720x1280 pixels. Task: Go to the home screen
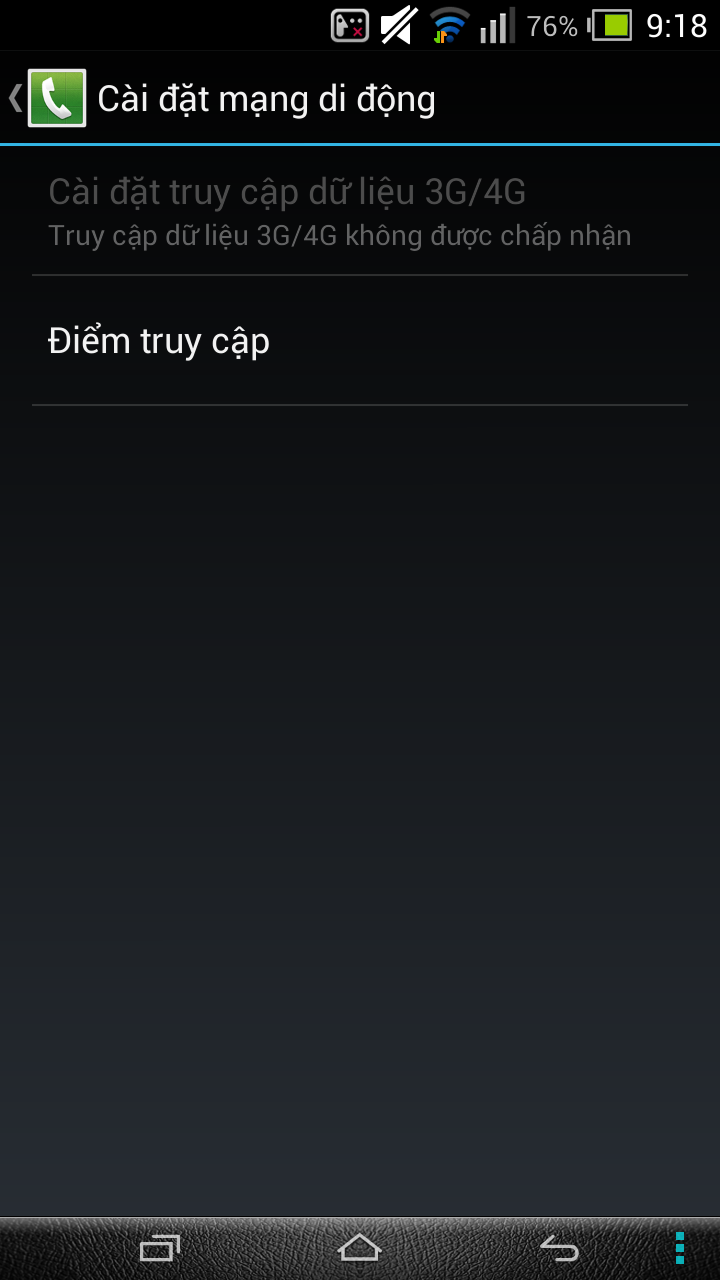click(x=360, y=1248)
